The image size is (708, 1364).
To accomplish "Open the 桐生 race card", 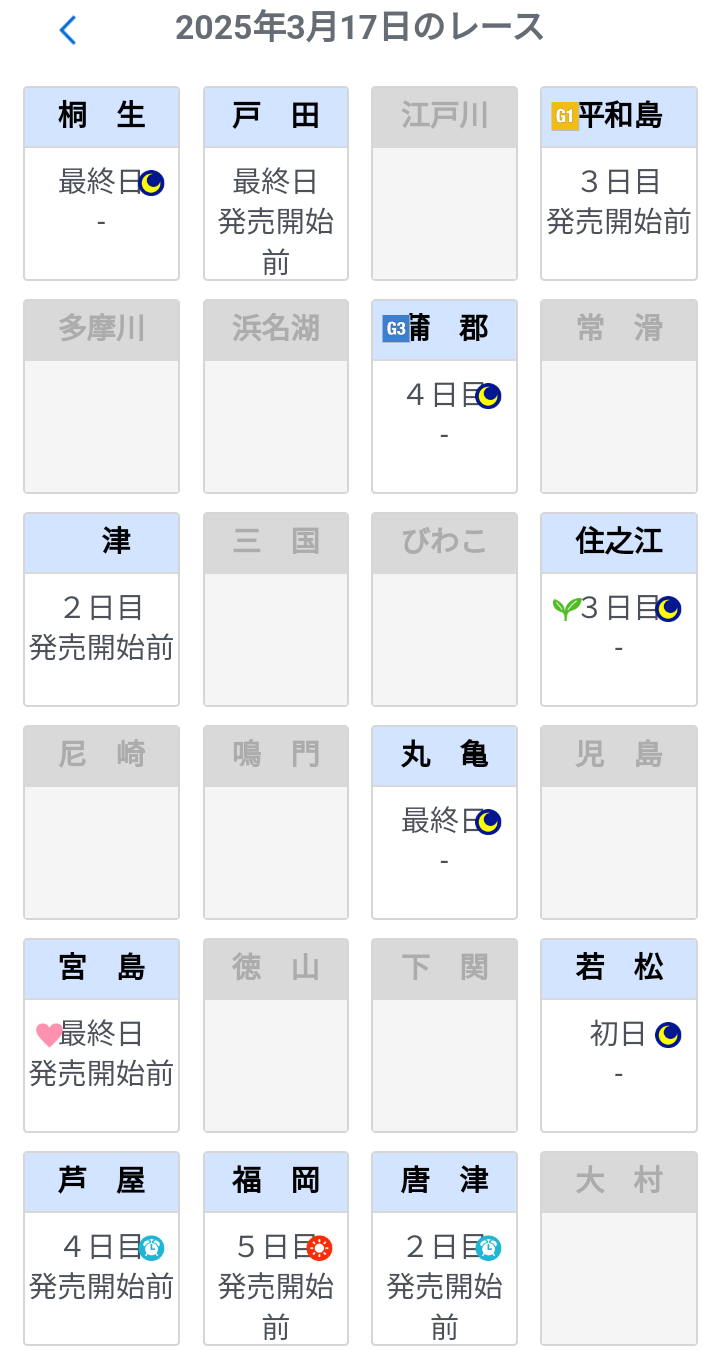I will [101, 183].
